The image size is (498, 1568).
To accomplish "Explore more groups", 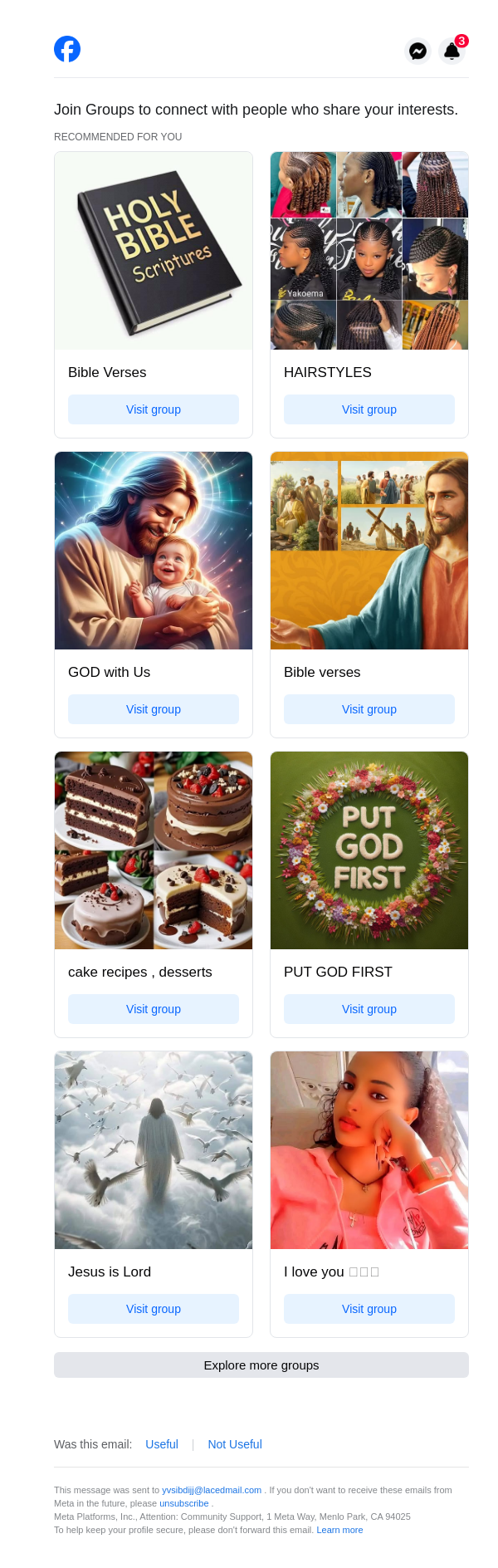I will 261,1365.
